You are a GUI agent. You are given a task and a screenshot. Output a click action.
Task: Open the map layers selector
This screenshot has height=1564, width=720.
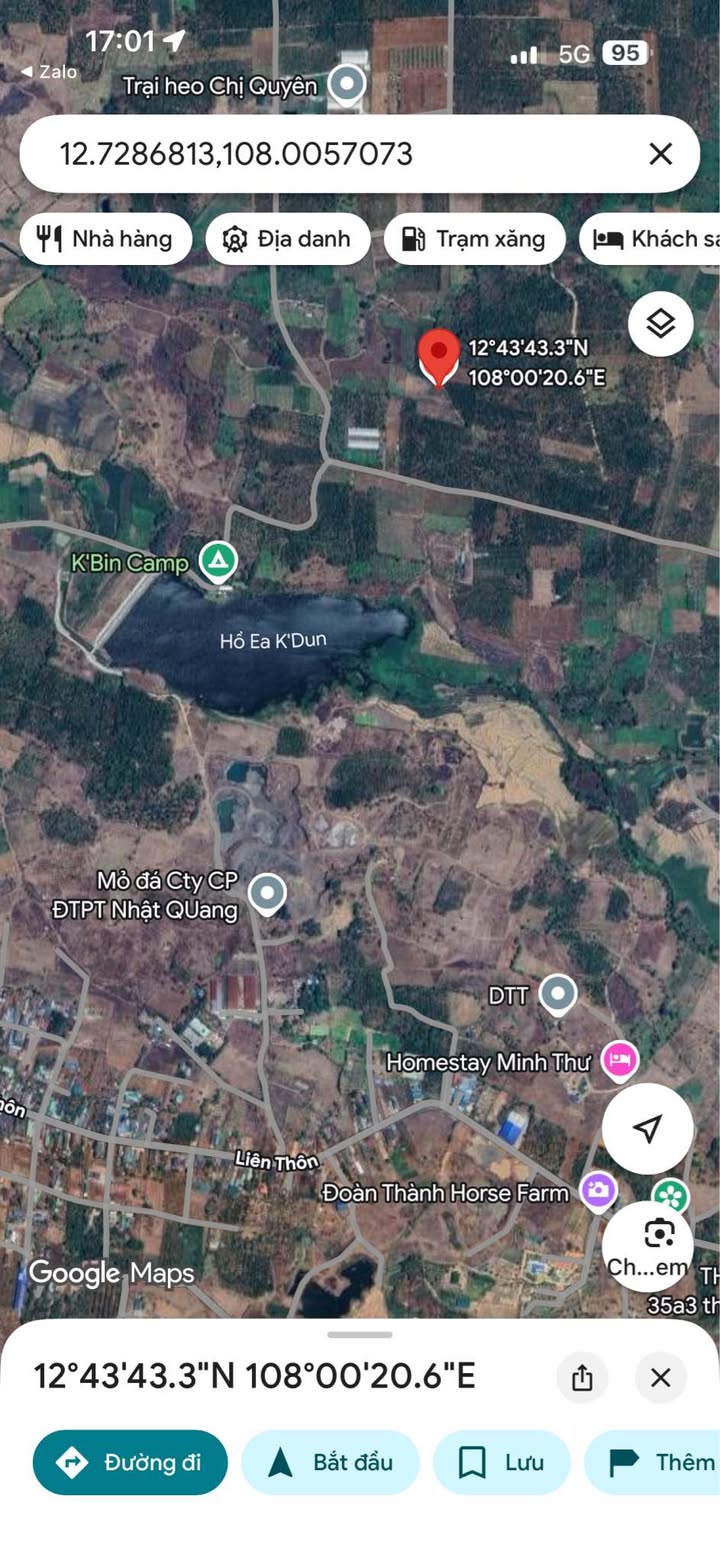(660, 324)
